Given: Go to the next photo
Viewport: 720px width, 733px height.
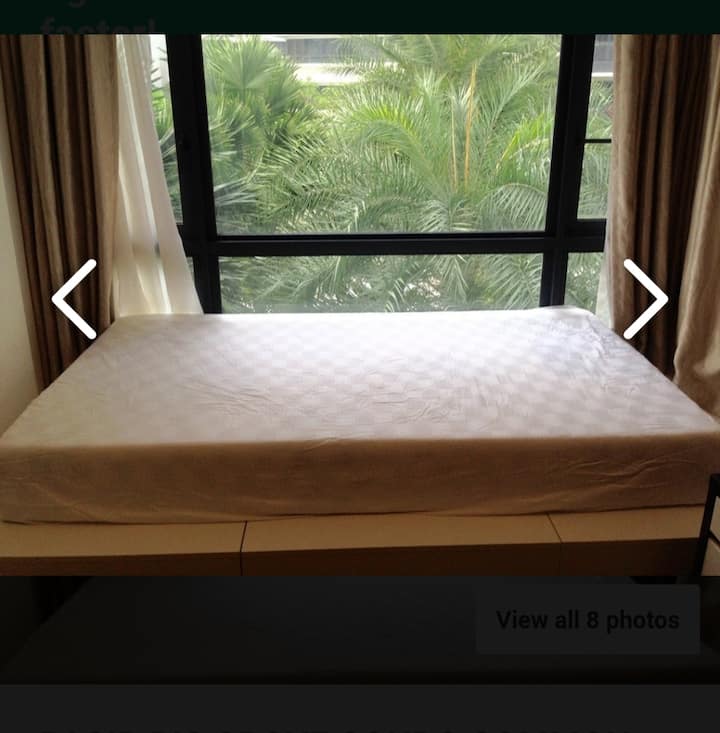Looking at the screenshot, I should (645, 299).
